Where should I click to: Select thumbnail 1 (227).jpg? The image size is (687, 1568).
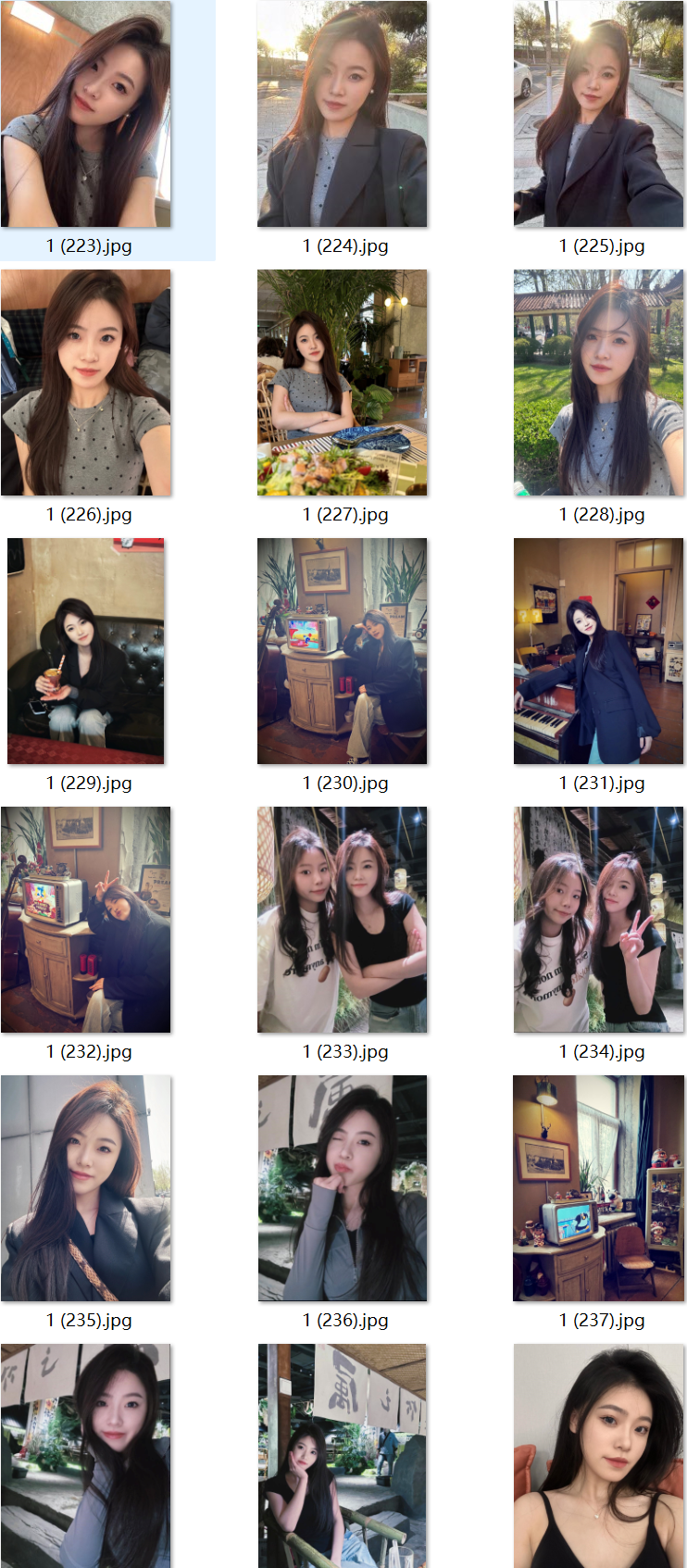(x=343, y=383)
